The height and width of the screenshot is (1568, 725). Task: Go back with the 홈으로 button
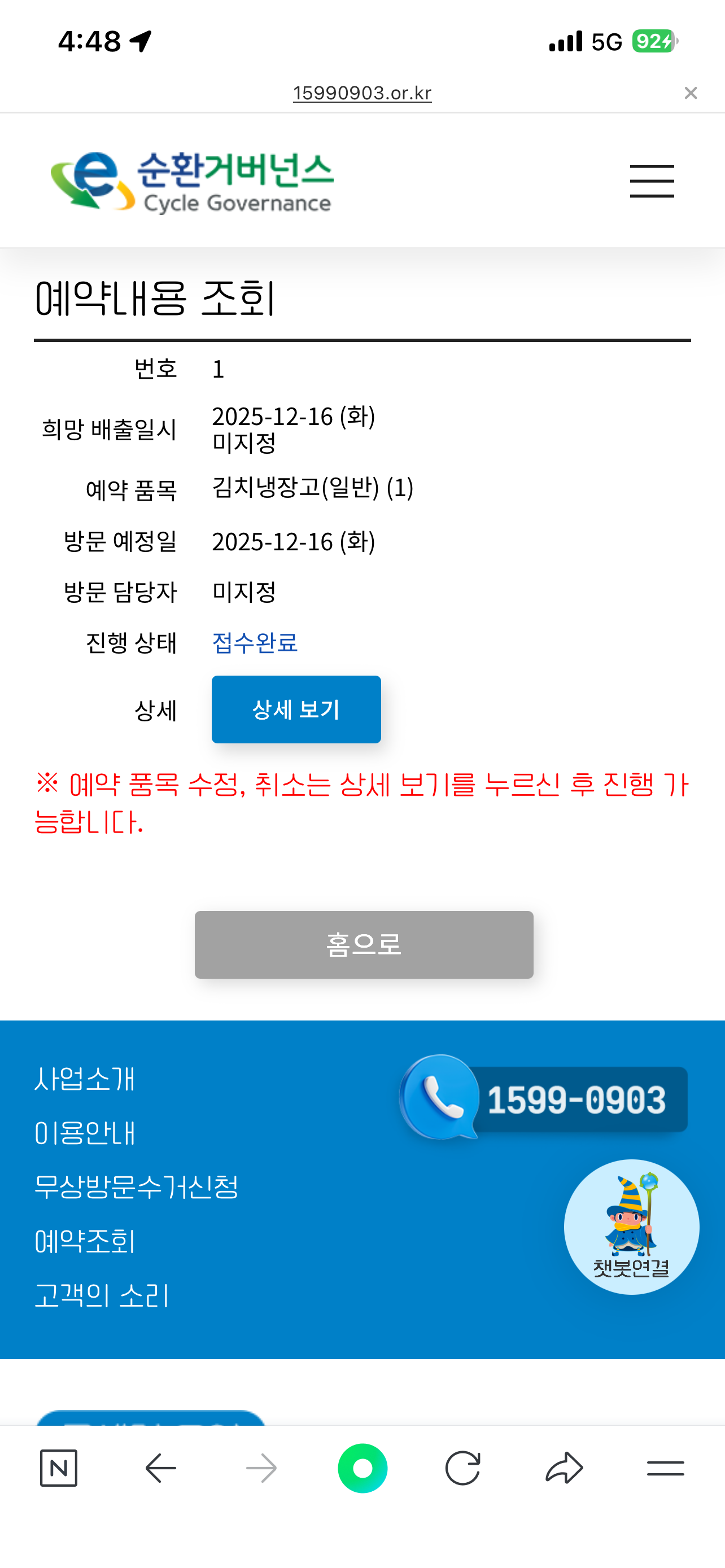pyautogui.click(x=364, y=944)
